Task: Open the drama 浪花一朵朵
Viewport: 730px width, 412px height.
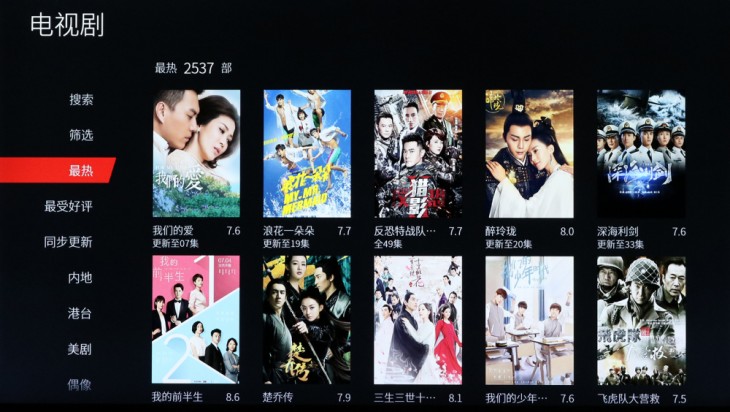Action: (307, 154)
